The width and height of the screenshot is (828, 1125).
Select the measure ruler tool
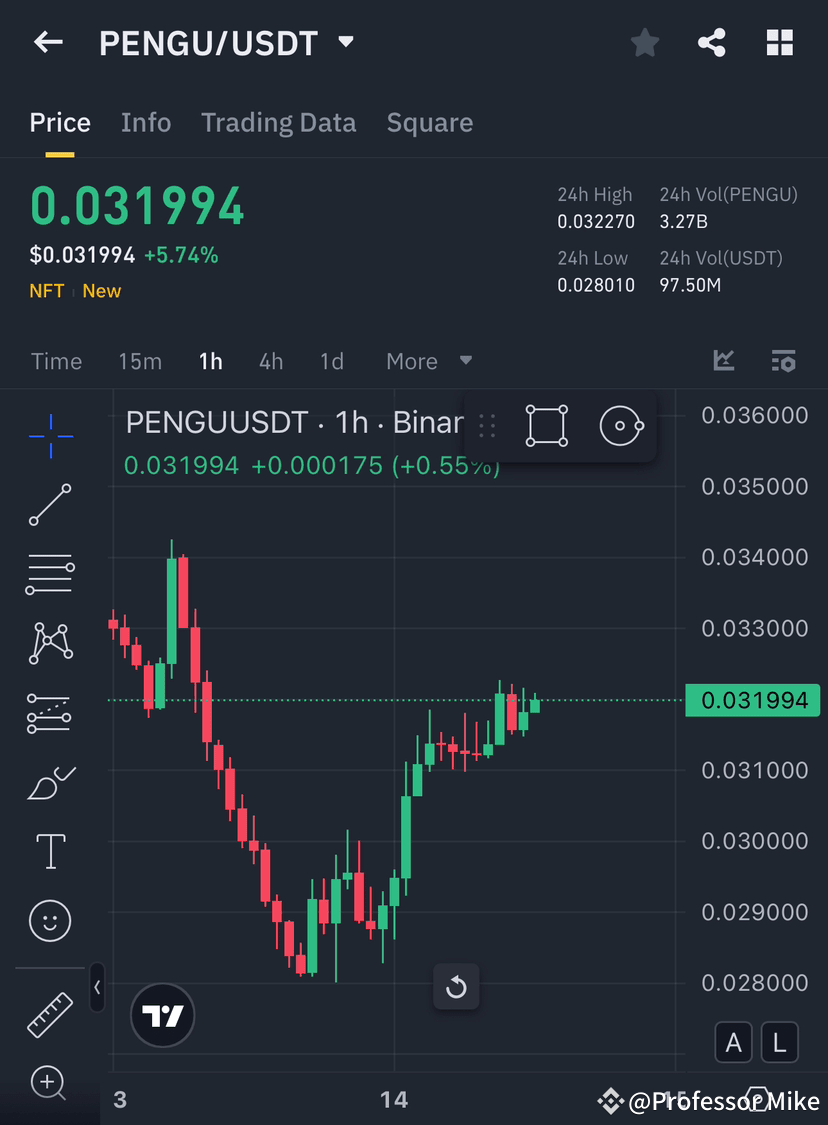coord(50,1014)
